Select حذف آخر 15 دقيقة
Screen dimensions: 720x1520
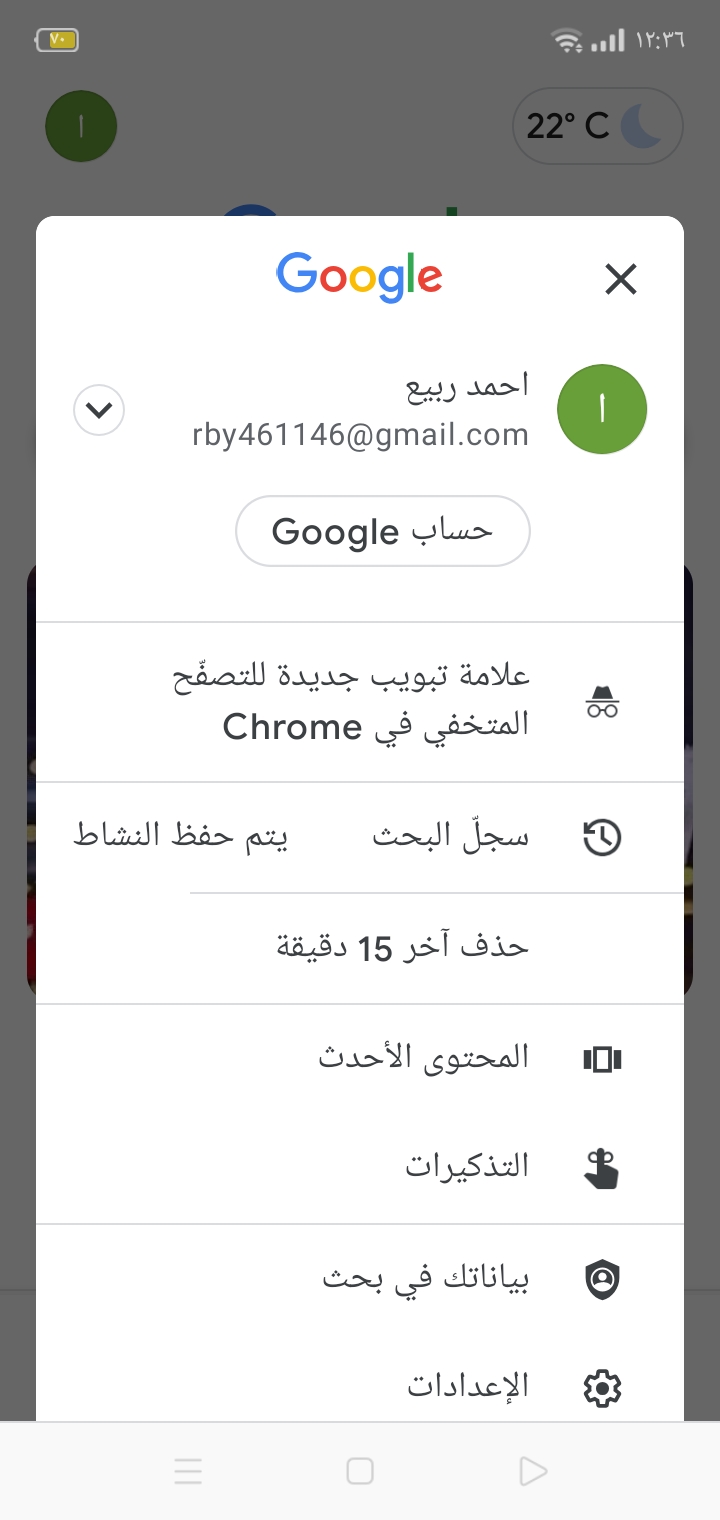(x=360, y=948)
